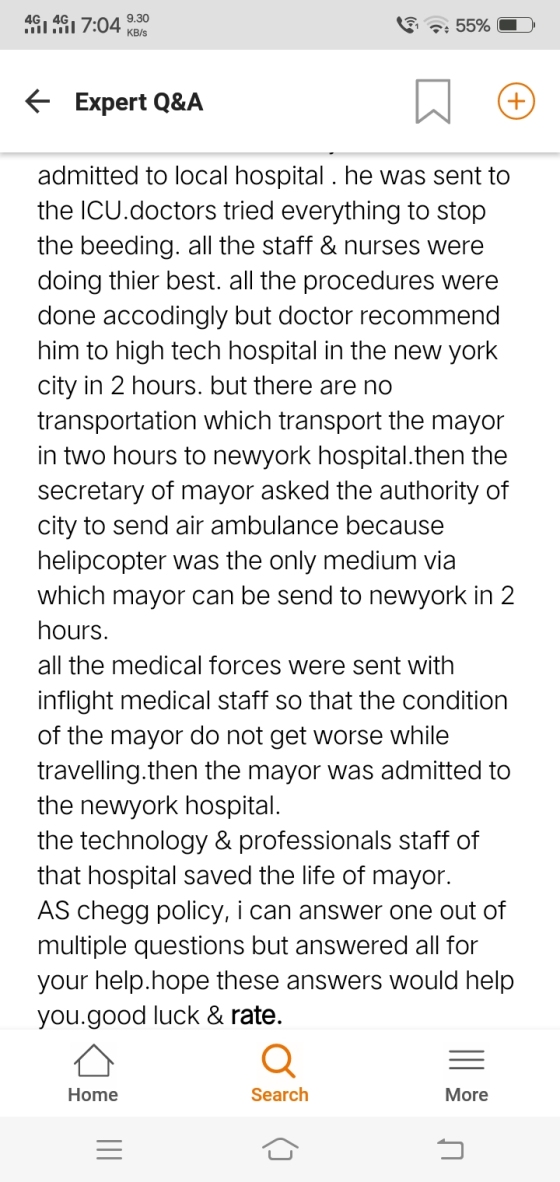Tap the system back button
The image size is (560, 1182).
451,1149
